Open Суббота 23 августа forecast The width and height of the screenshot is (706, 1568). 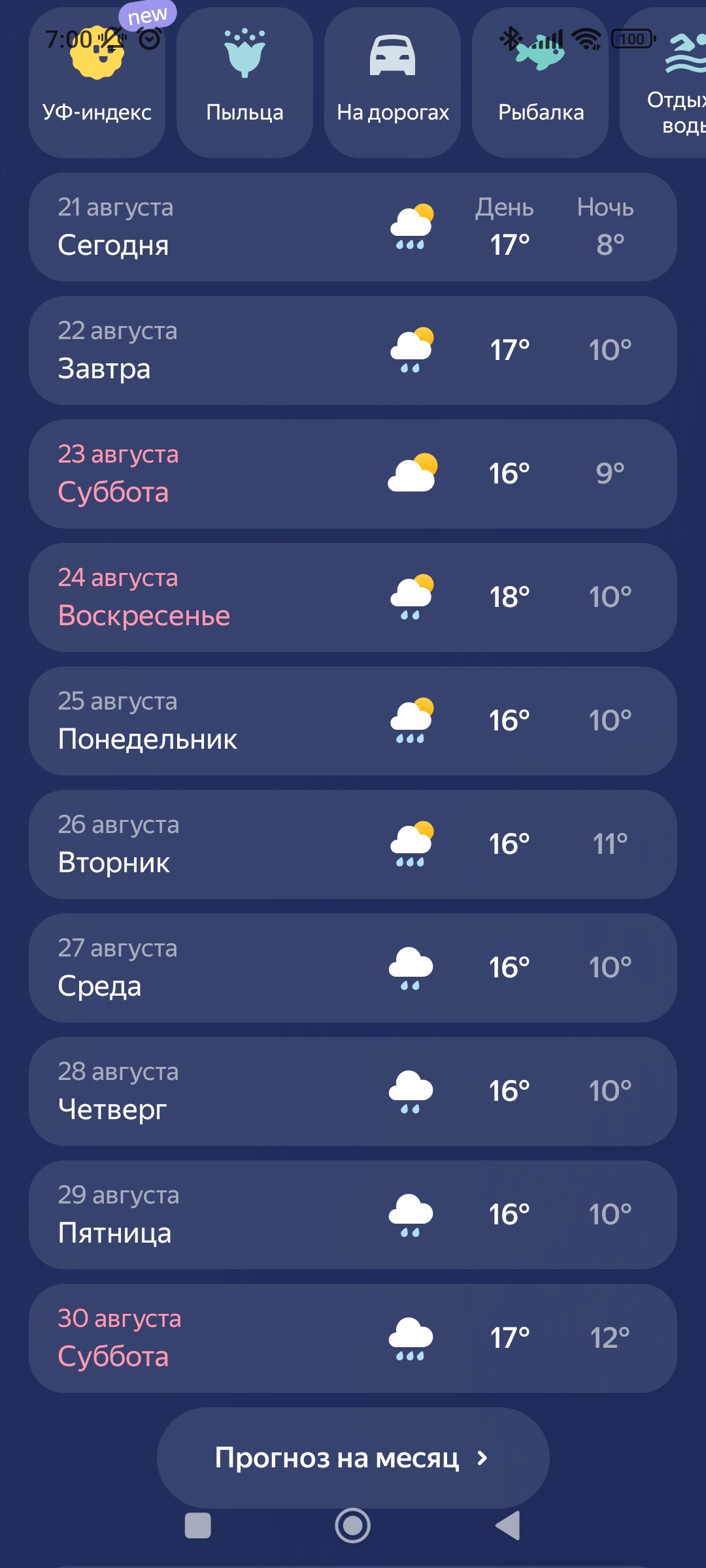pyautogui.click(x=353, y=474)
